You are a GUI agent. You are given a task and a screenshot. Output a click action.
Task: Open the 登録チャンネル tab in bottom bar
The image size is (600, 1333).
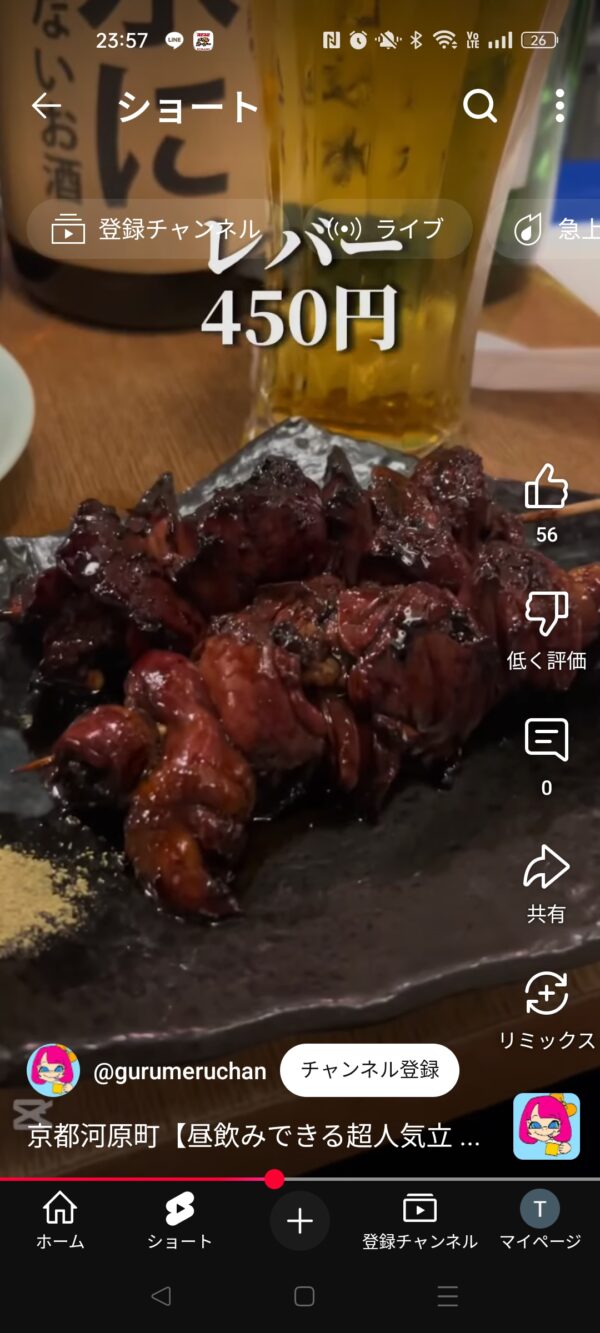(x=420, y=1221)
